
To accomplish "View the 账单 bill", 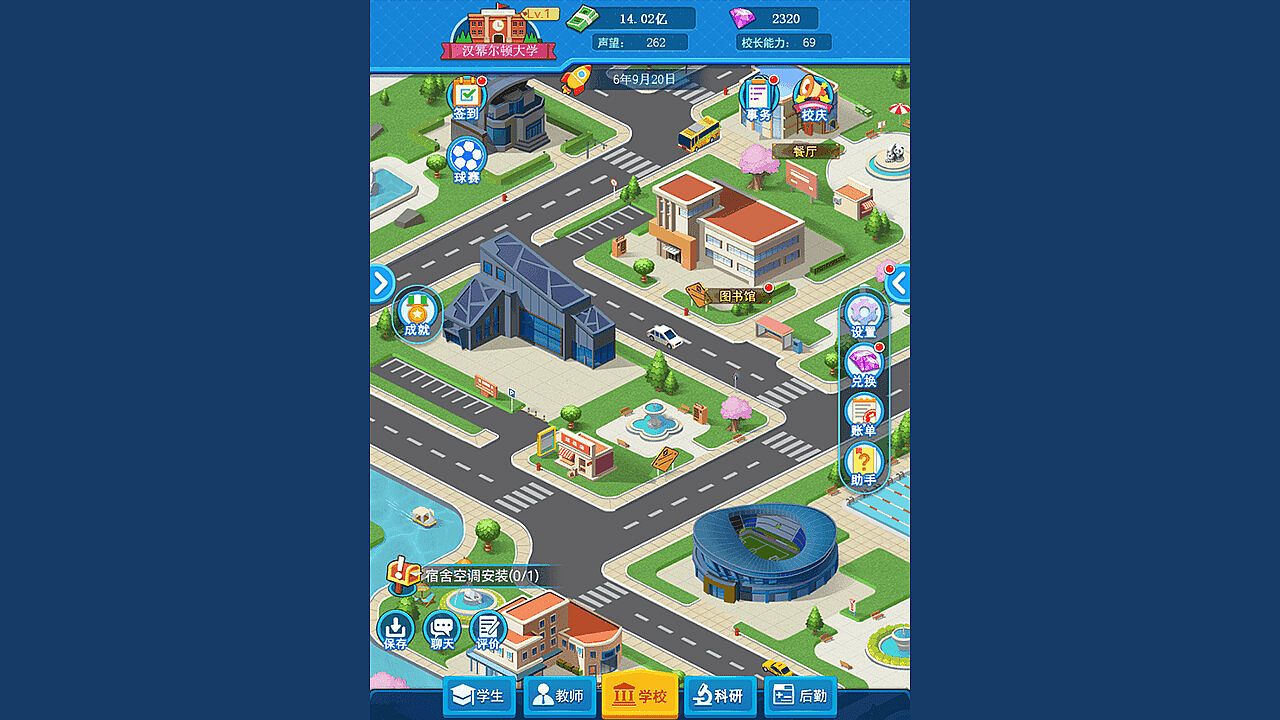I will (x=863, y=415).
